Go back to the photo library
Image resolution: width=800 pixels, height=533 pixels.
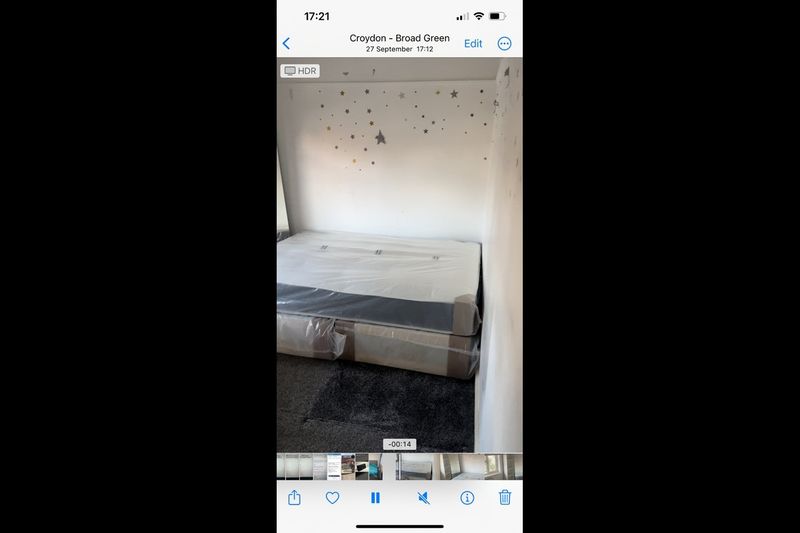pos(287,44)
